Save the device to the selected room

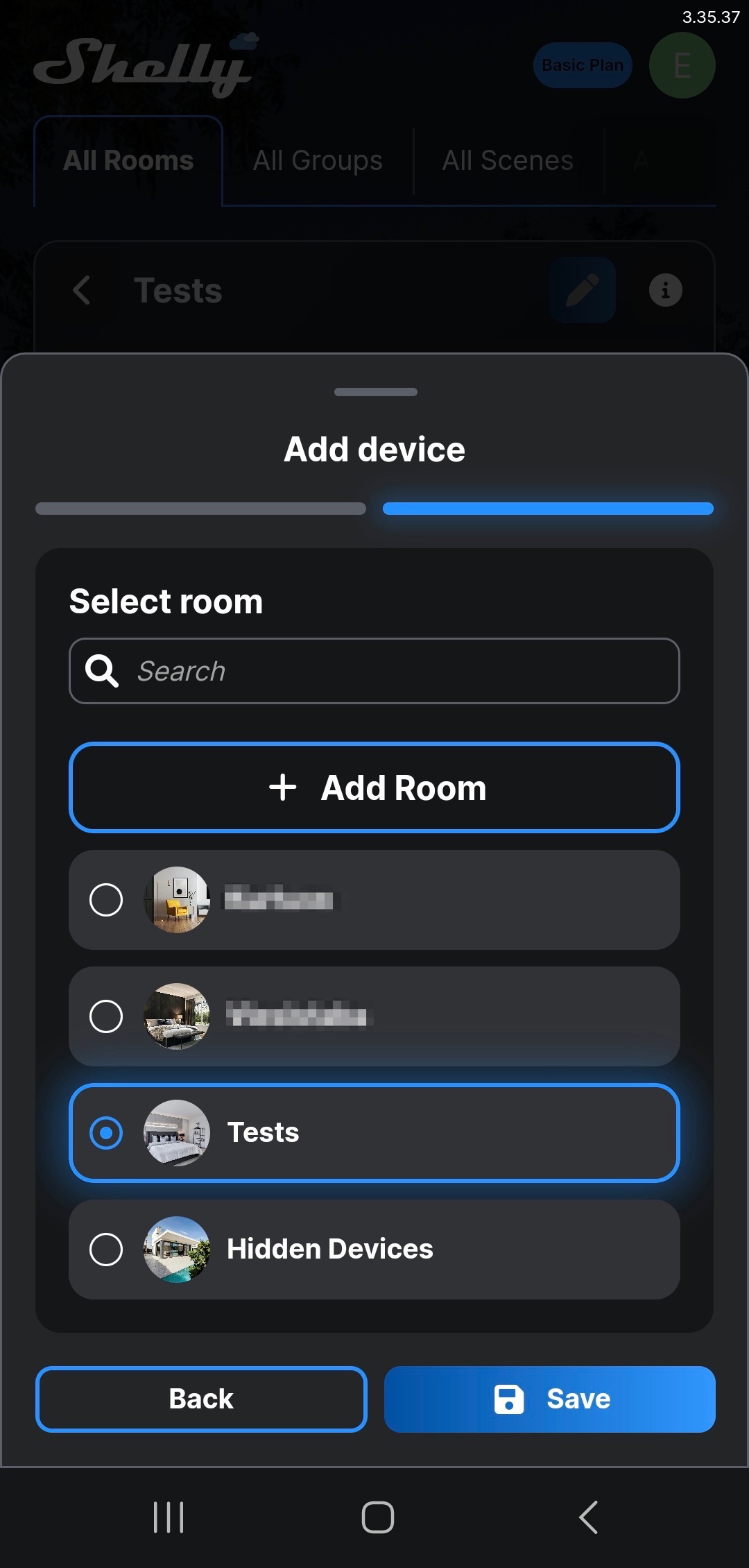tap(549, 1399)
